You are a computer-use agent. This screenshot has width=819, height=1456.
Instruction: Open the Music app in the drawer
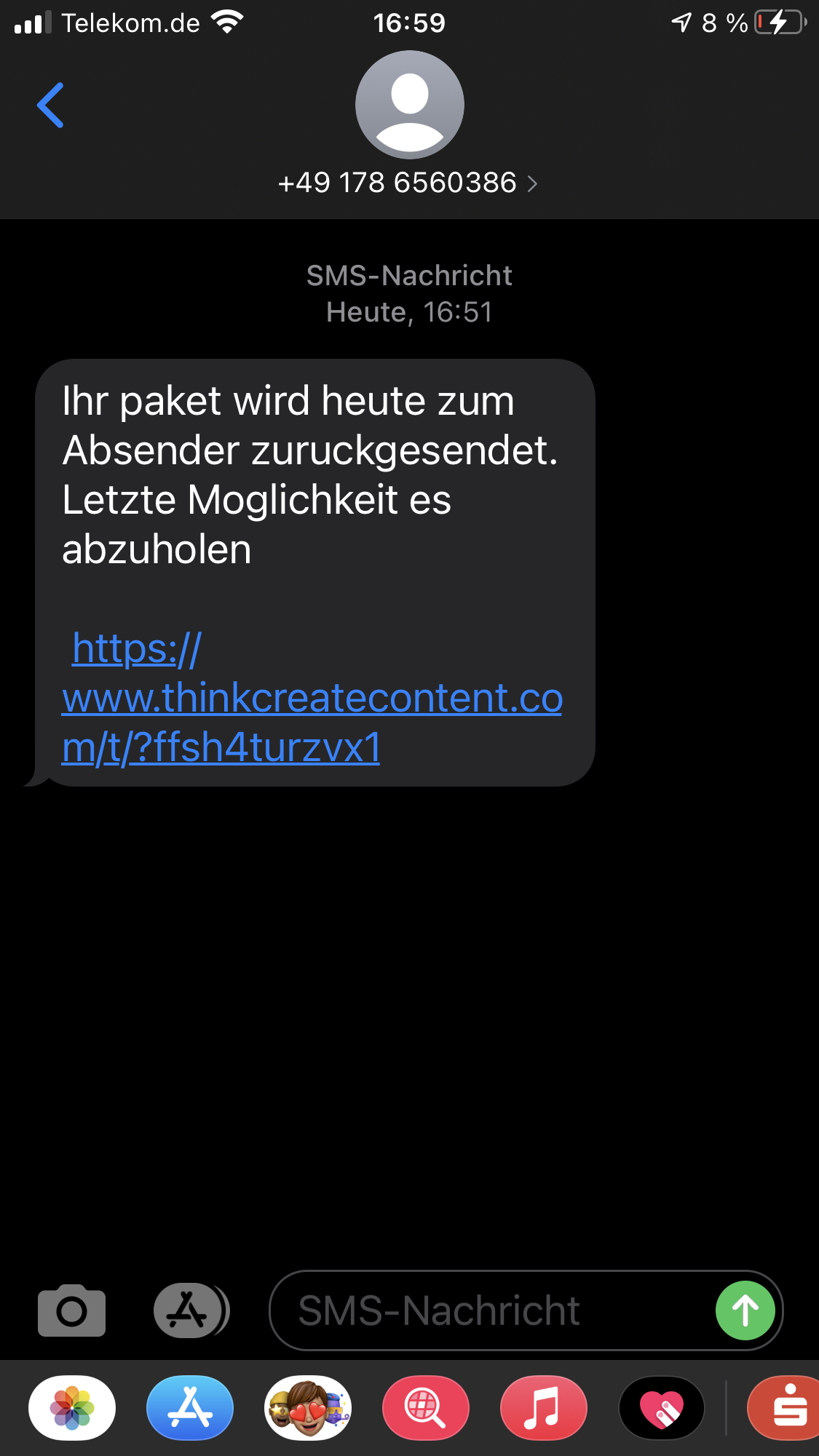point(544,1408)
